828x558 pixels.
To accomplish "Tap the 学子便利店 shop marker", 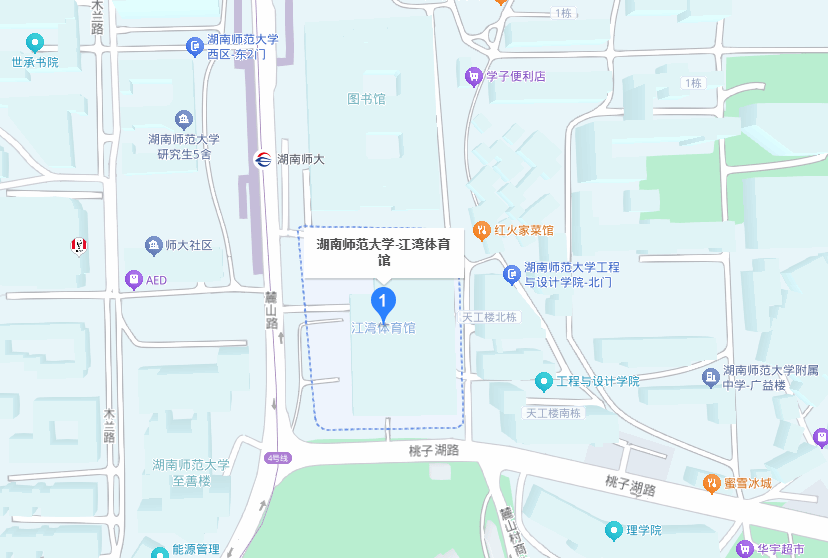I will click(474, 76).
